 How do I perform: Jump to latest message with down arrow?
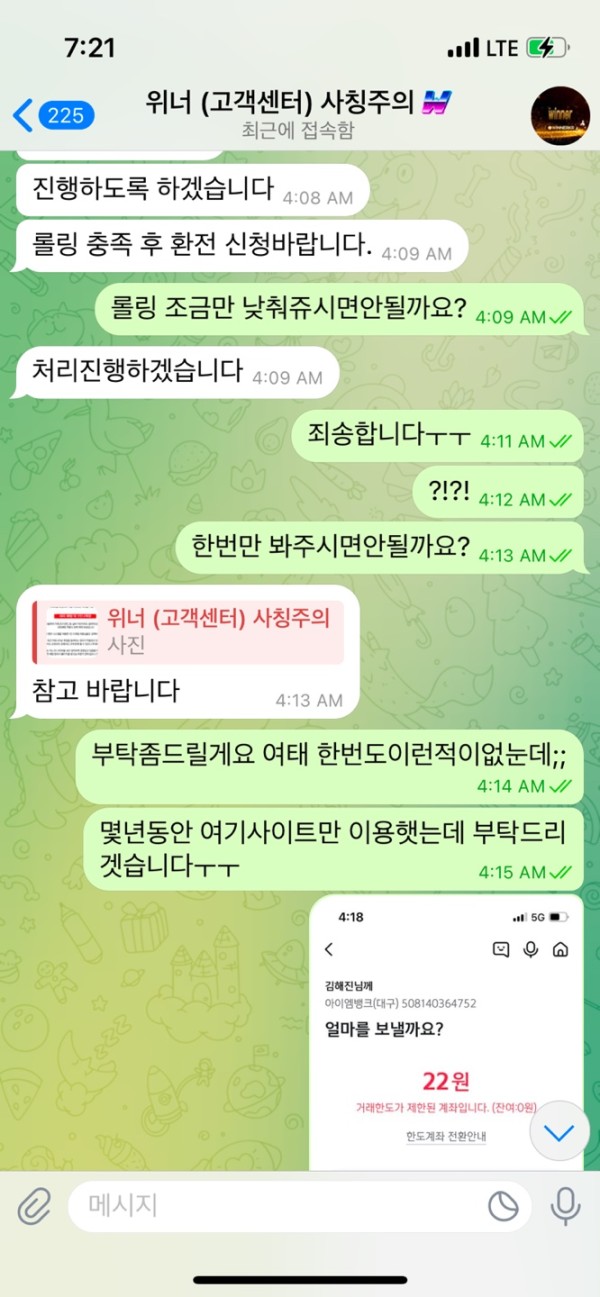pos(556,1134)
